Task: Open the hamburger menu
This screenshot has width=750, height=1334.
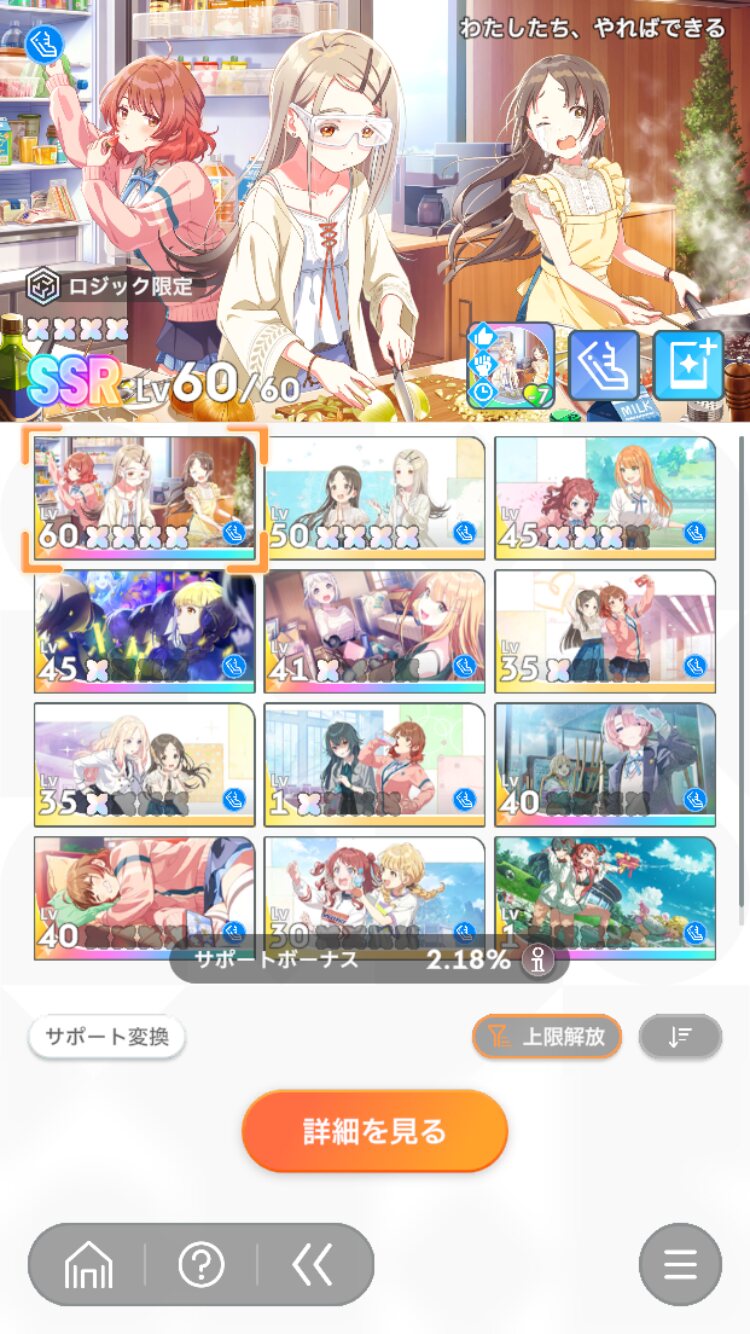Action: [680, 1265]
